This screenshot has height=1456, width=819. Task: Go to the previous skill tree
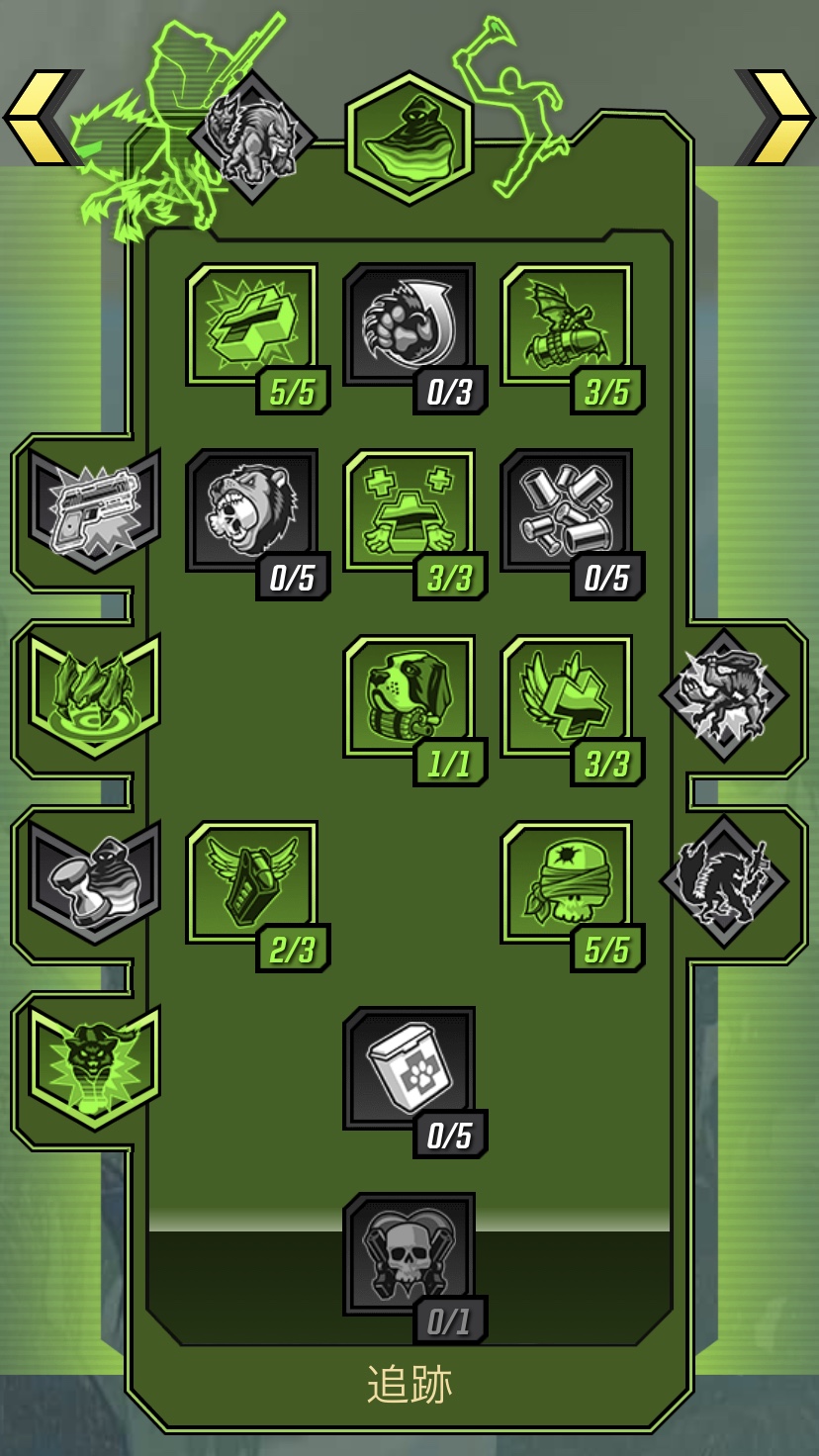tap(42, 117)
